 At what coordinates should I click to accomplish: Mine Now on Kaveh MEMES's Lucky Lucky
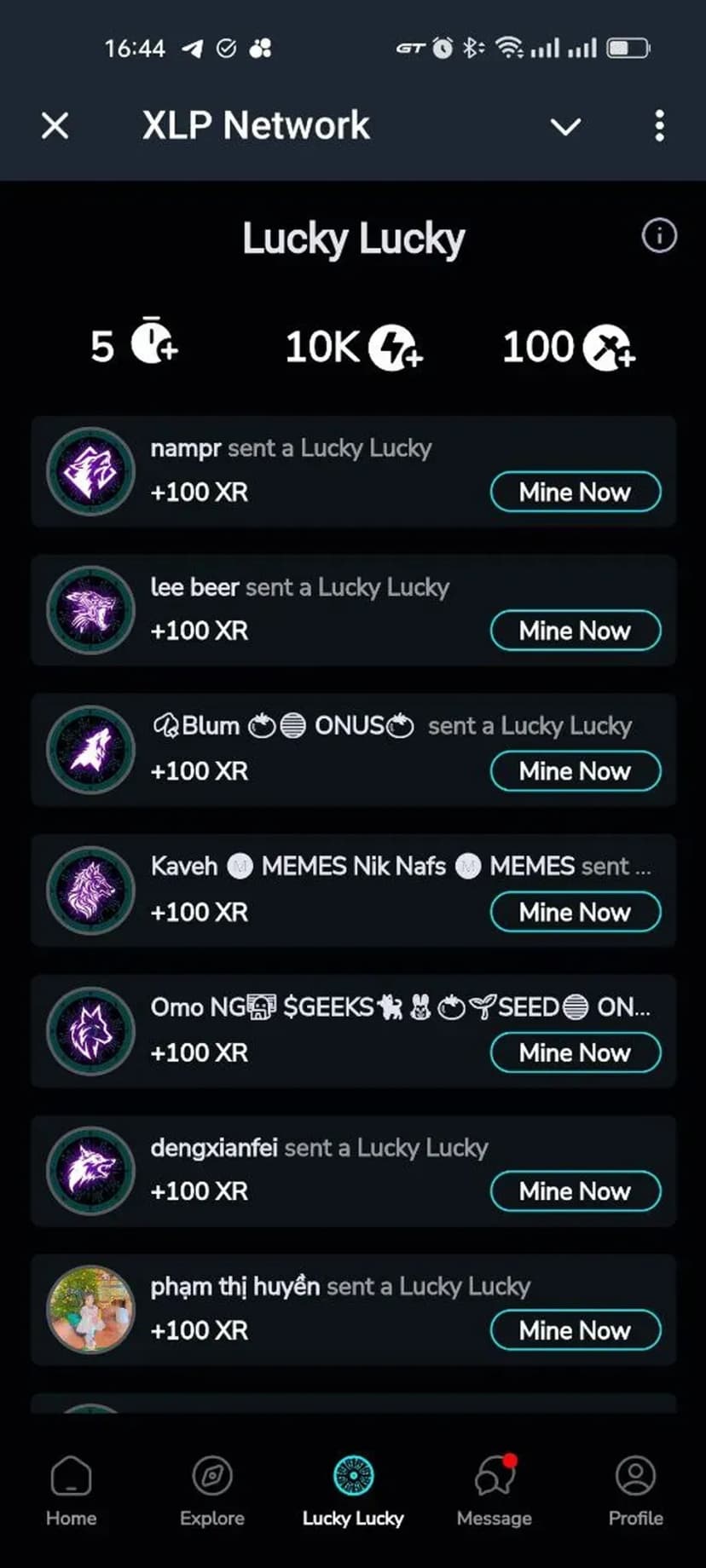coord(576,913)
